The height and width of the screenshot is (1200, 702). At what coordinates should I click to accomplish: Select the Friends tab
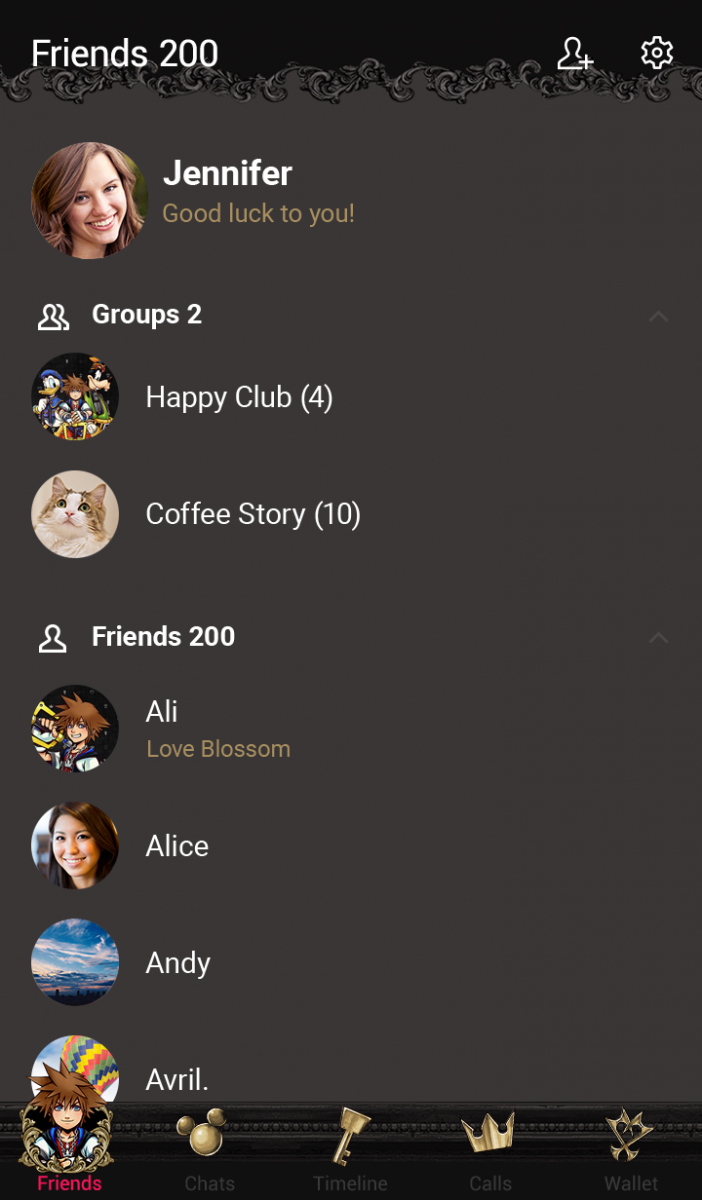click(69, 1150)
